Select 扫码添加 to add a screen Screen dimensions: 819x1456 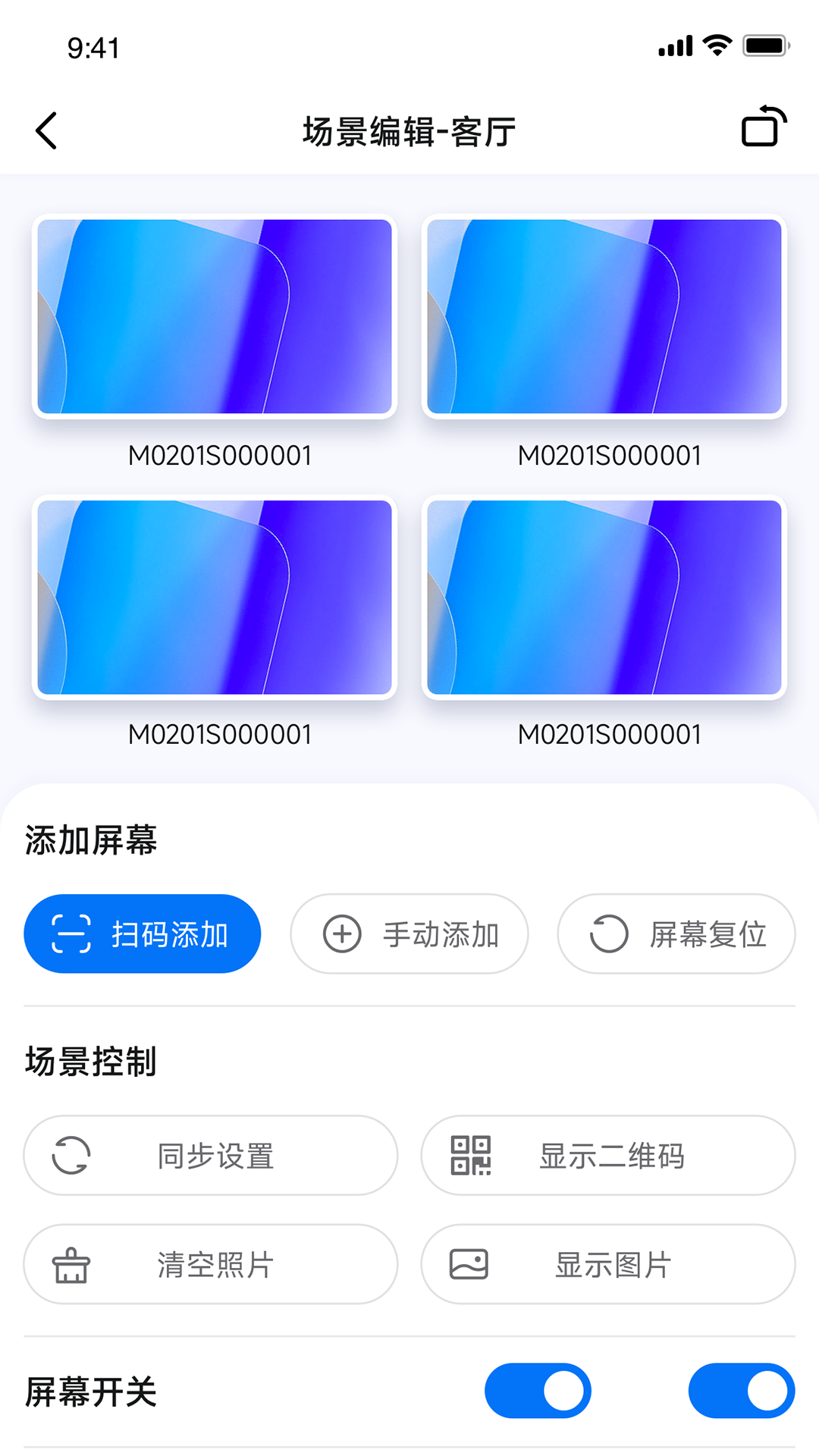pyautogui.click(x=143, y=934)
